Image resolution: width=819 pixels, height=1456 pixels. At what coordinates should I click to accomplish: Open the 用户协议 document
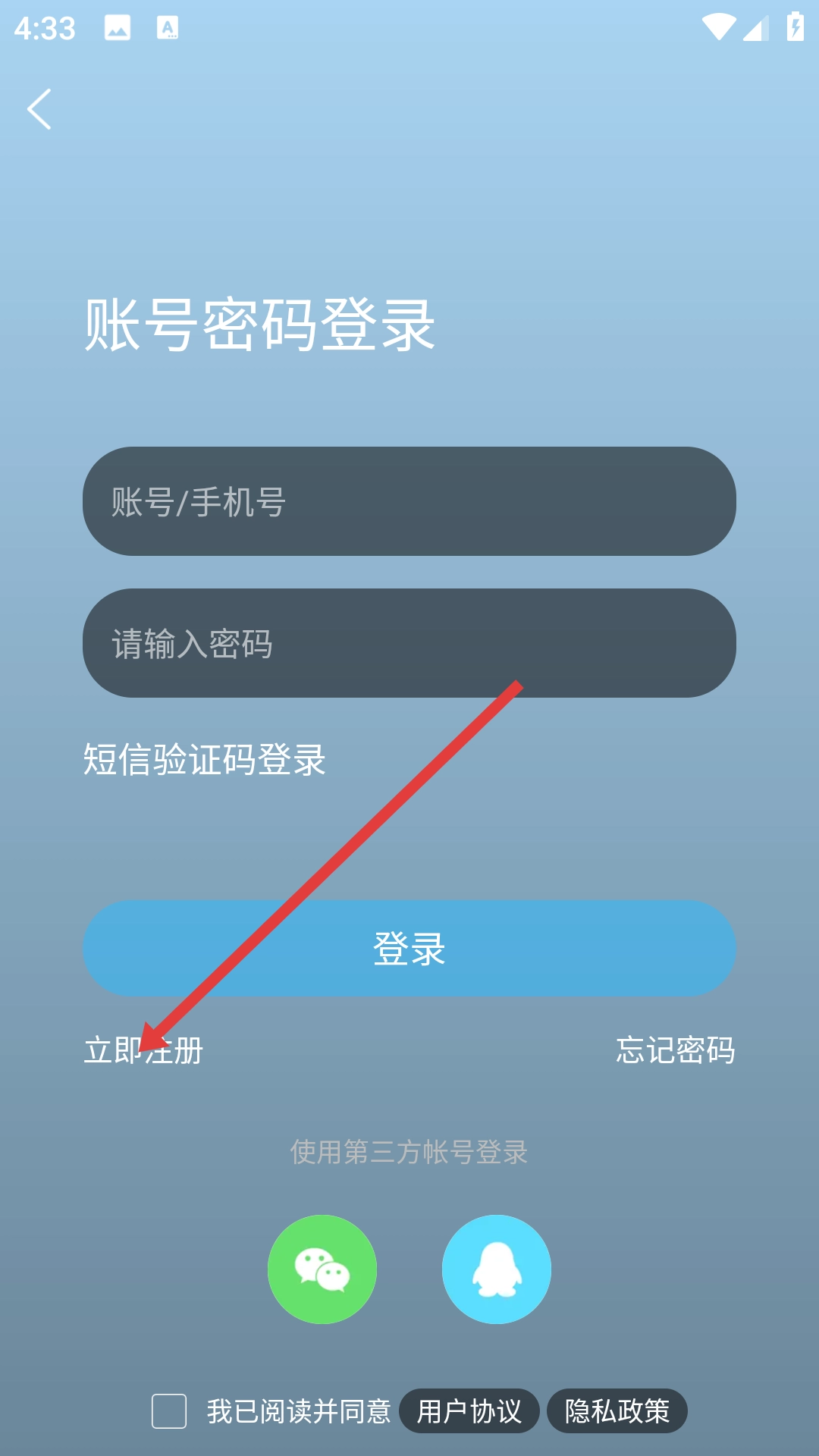tap(469, 1411)
